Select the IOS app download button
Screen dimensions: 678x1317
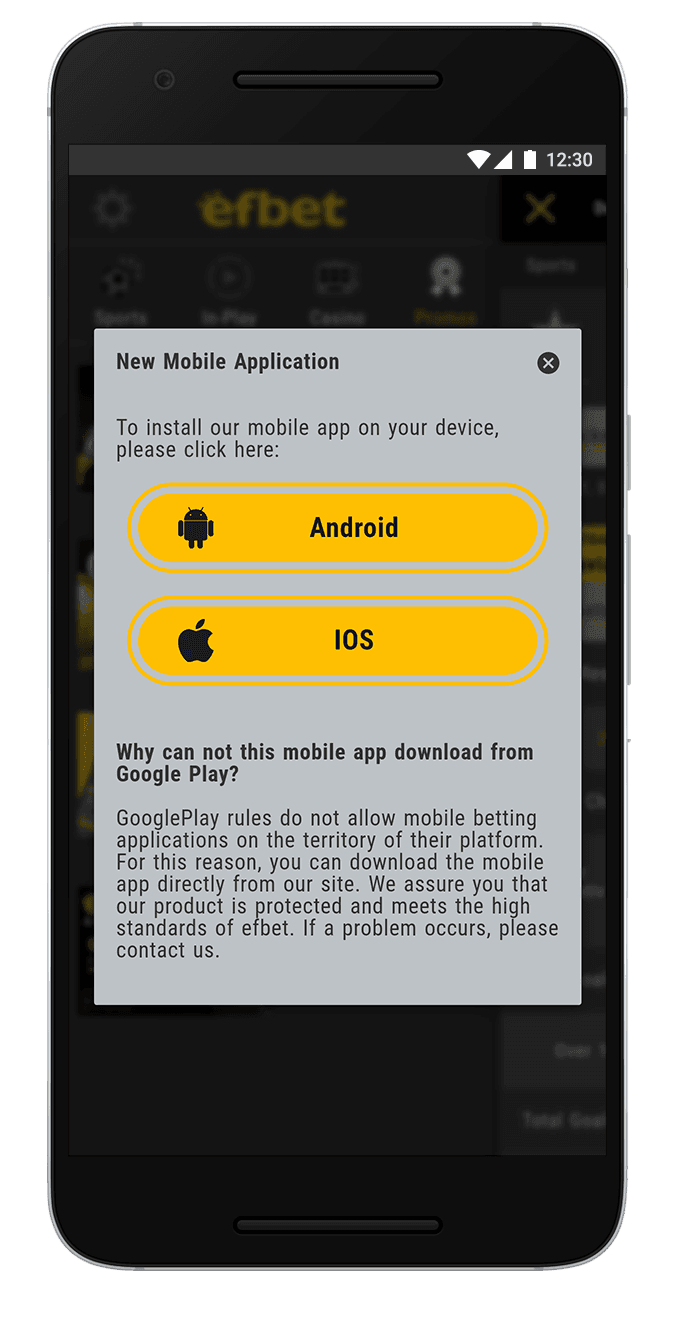(338, 640)
